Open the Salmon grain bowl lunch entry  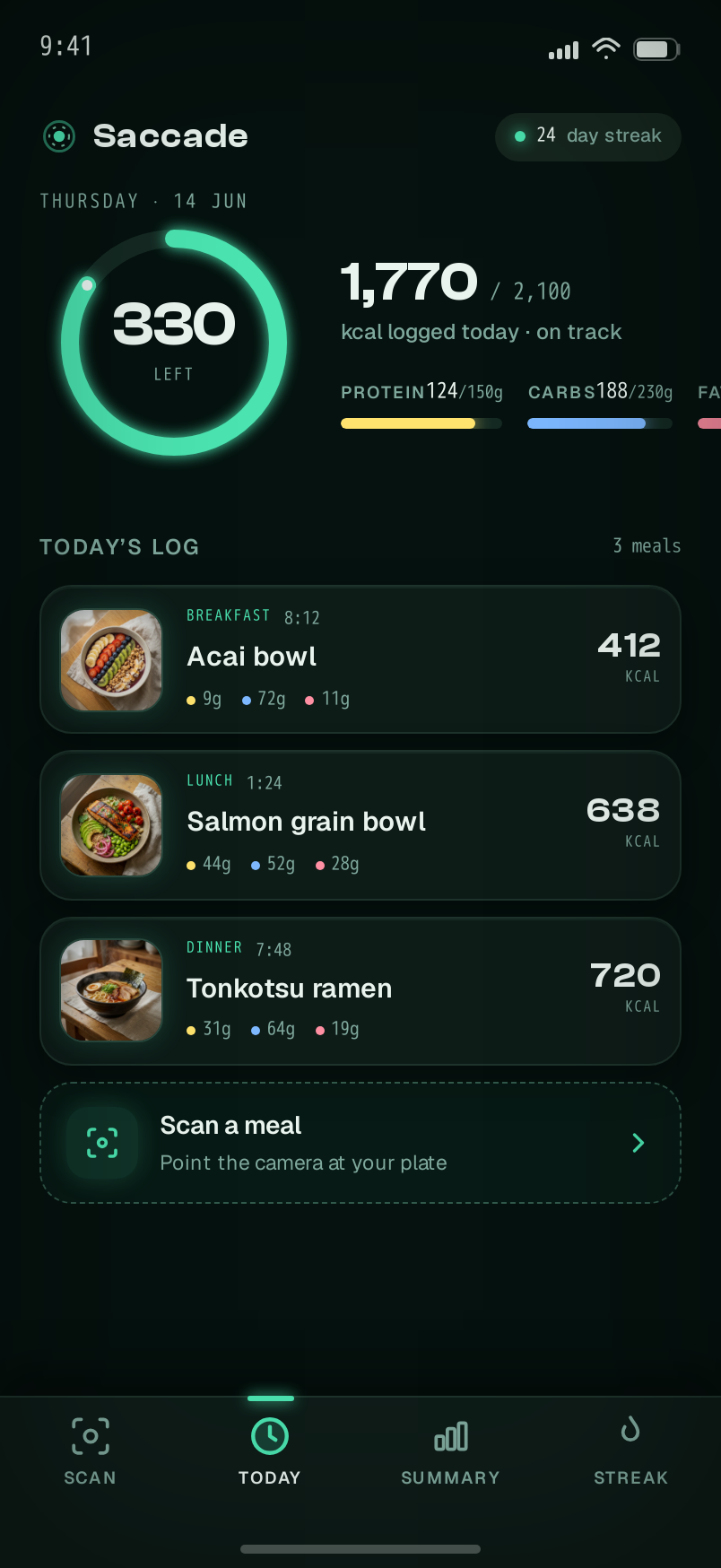click(360, 825)
